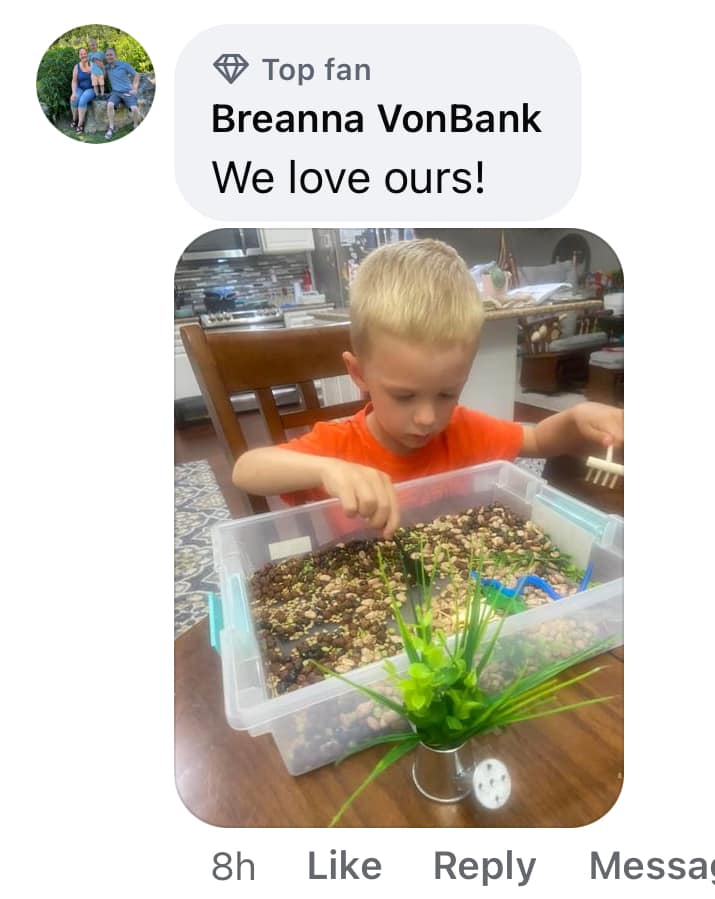Message Breanna VonBank from her comment
This screenshot has height=899, width=715.
pyautogui.click(x=652, y=866)
